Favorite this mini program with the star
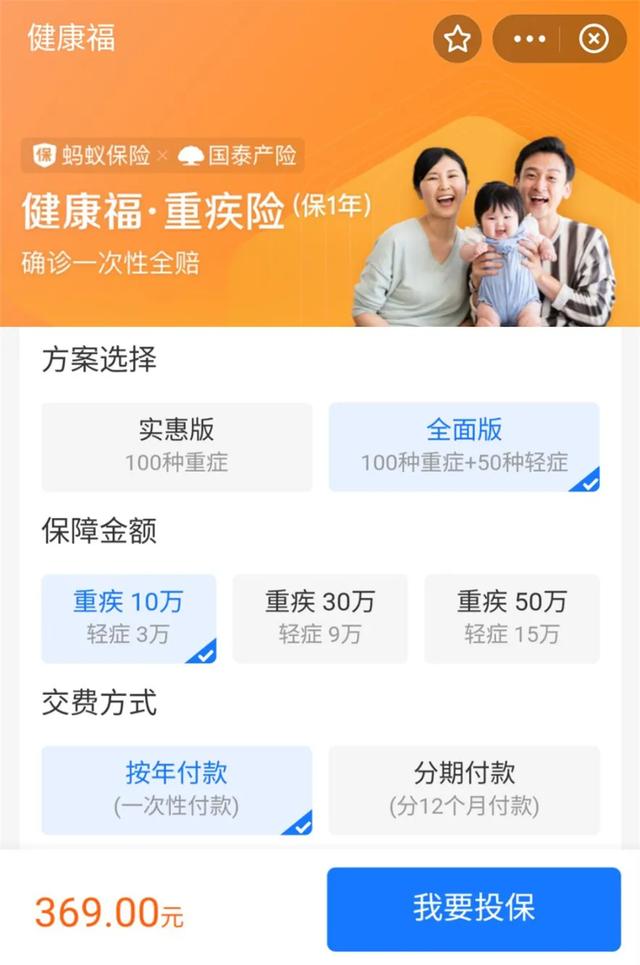The width and height of the screenshot is (640, 965). click(457, 39)
